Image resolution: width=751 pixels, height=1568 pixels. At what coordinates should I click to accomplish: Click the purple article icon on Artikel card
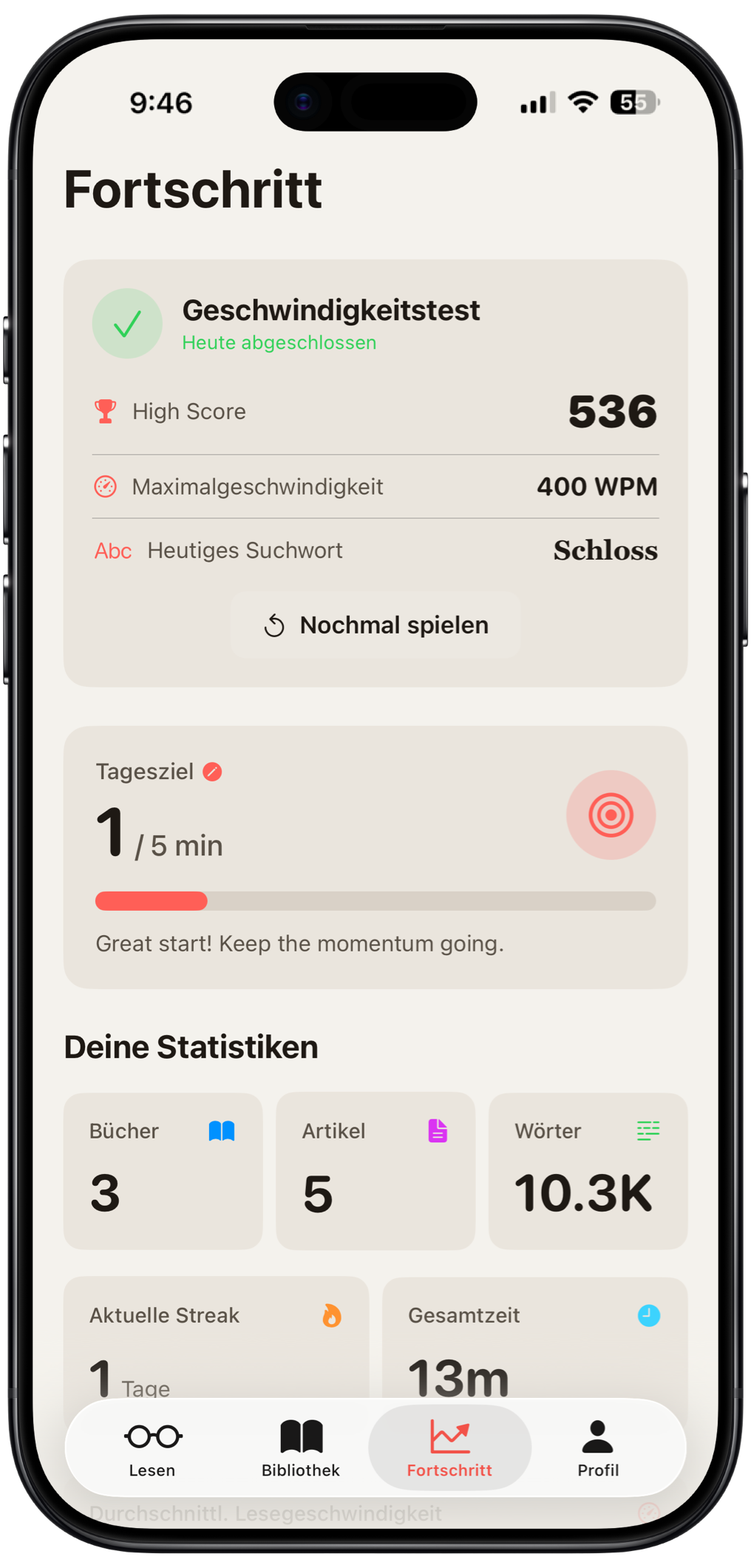[x=436, y=1130]
